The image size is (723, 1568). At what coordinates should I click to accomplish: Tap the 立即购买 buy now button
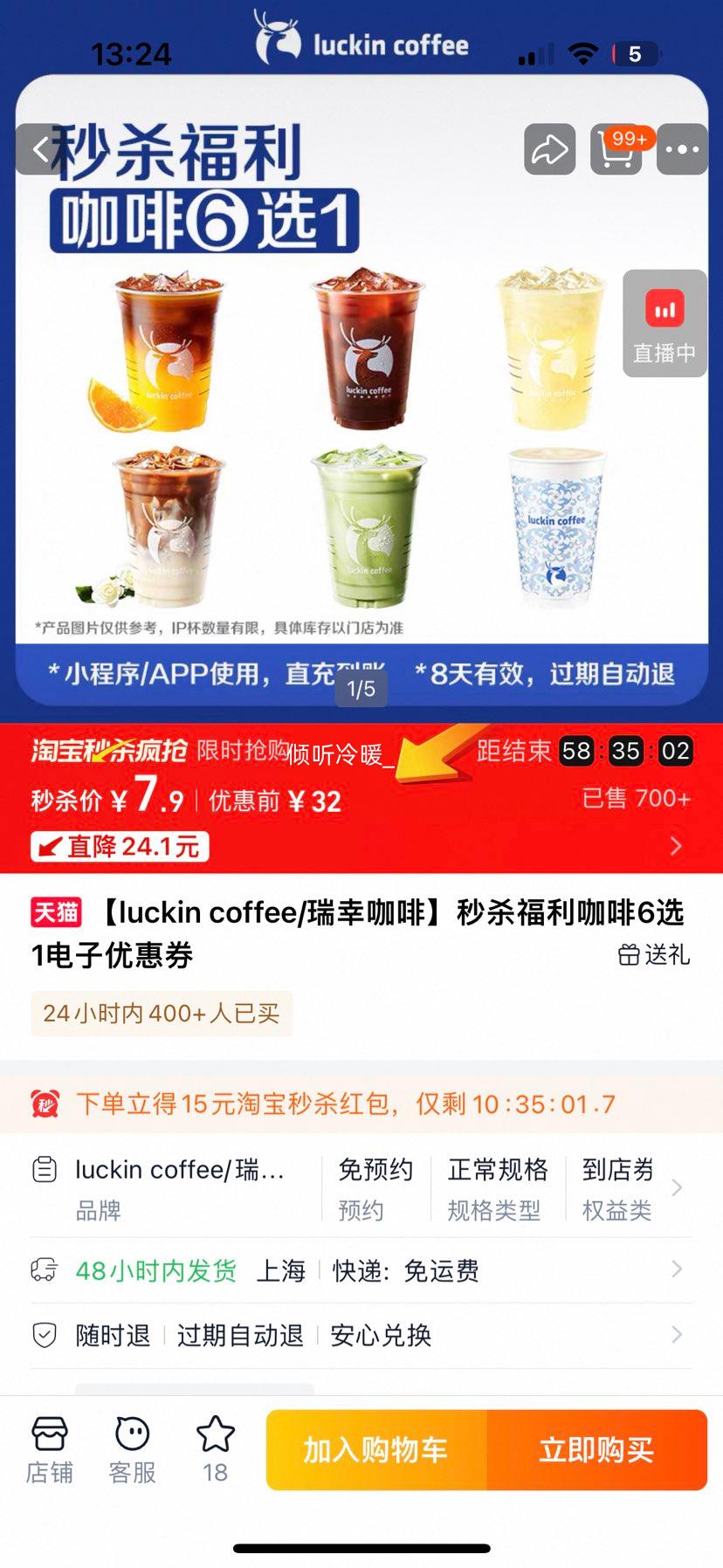597,1449
